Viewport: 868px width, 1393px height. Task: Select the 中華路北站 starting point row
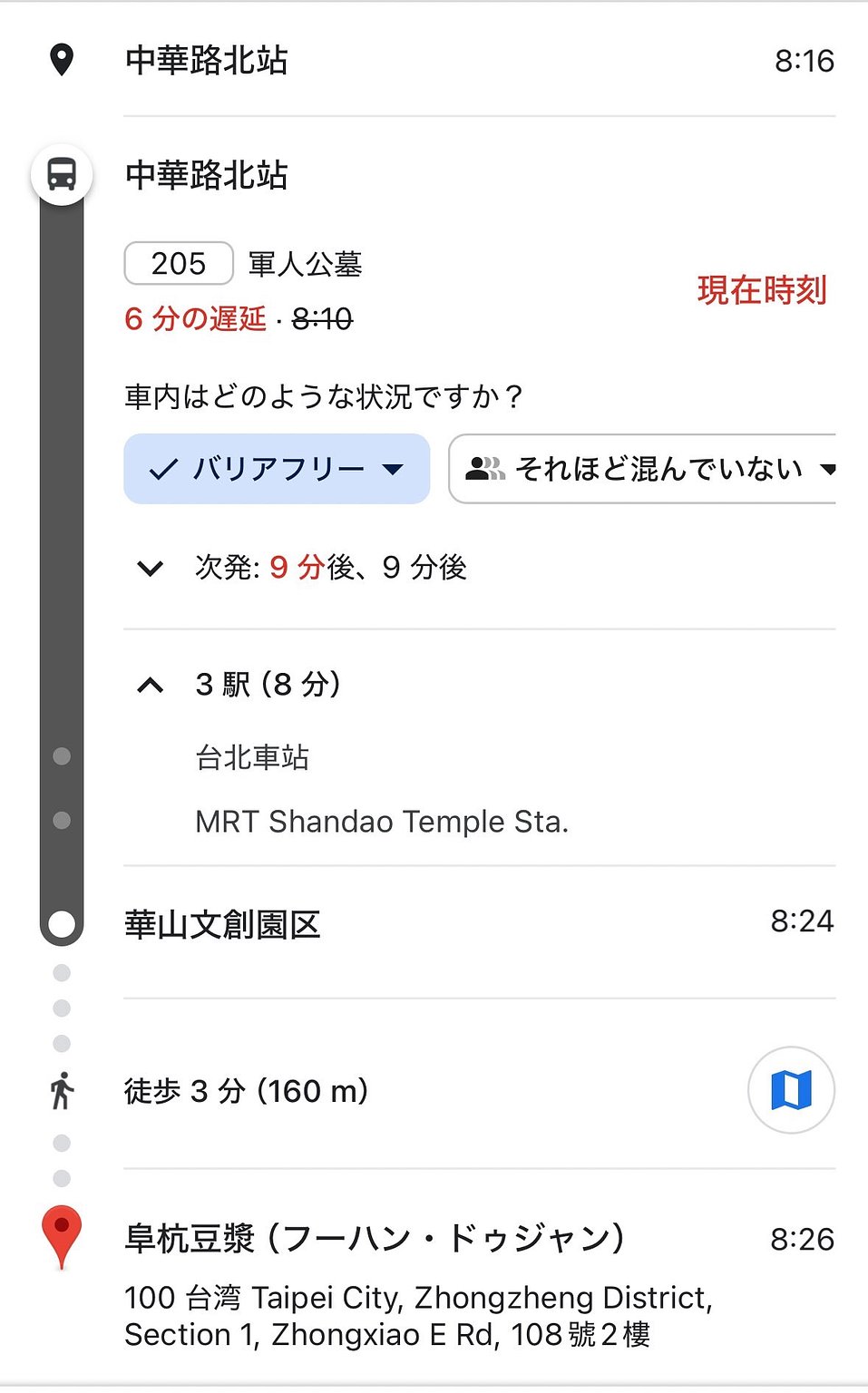click(207, 61)
